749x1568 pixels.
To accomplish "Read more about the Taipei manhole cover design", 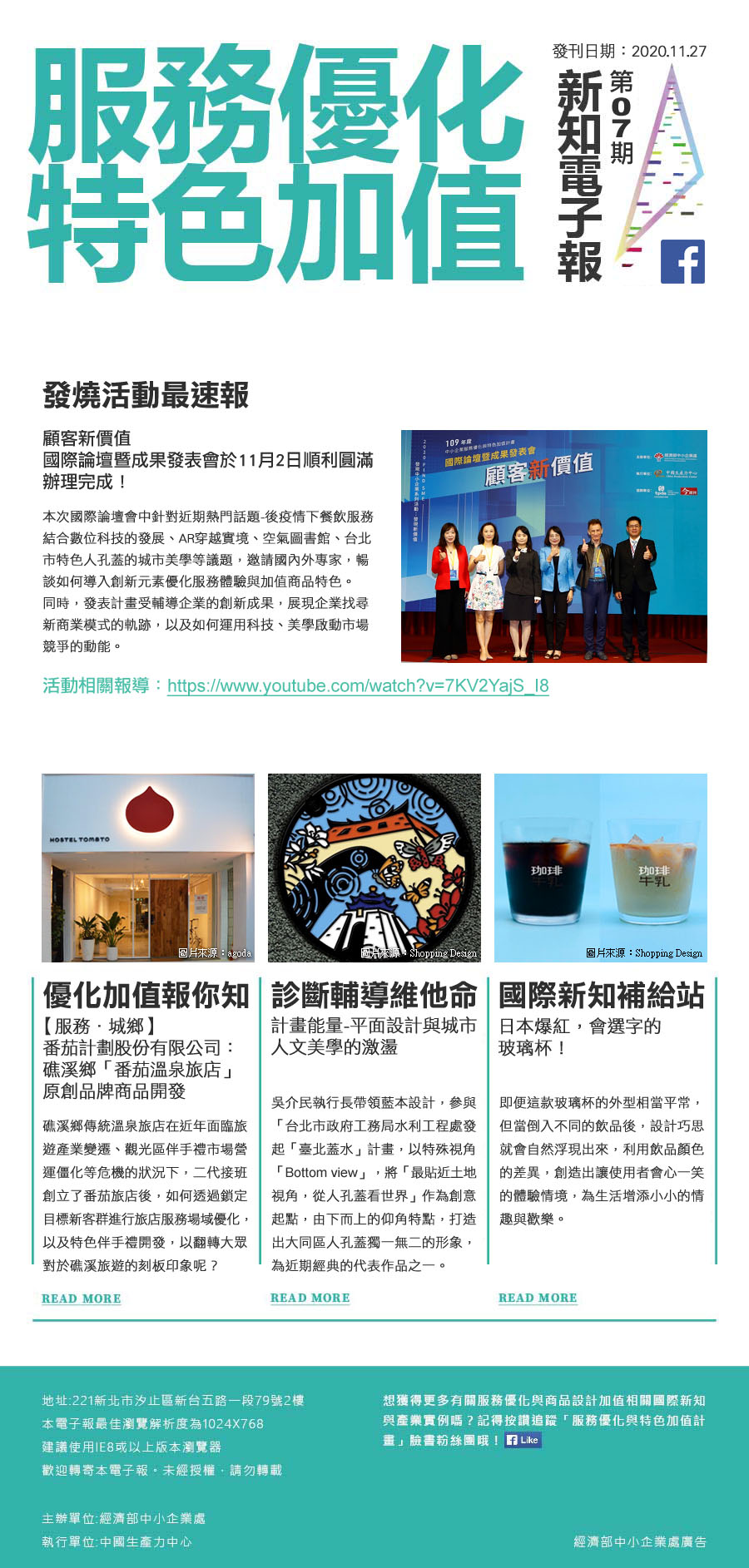I will pos(310,1298).
